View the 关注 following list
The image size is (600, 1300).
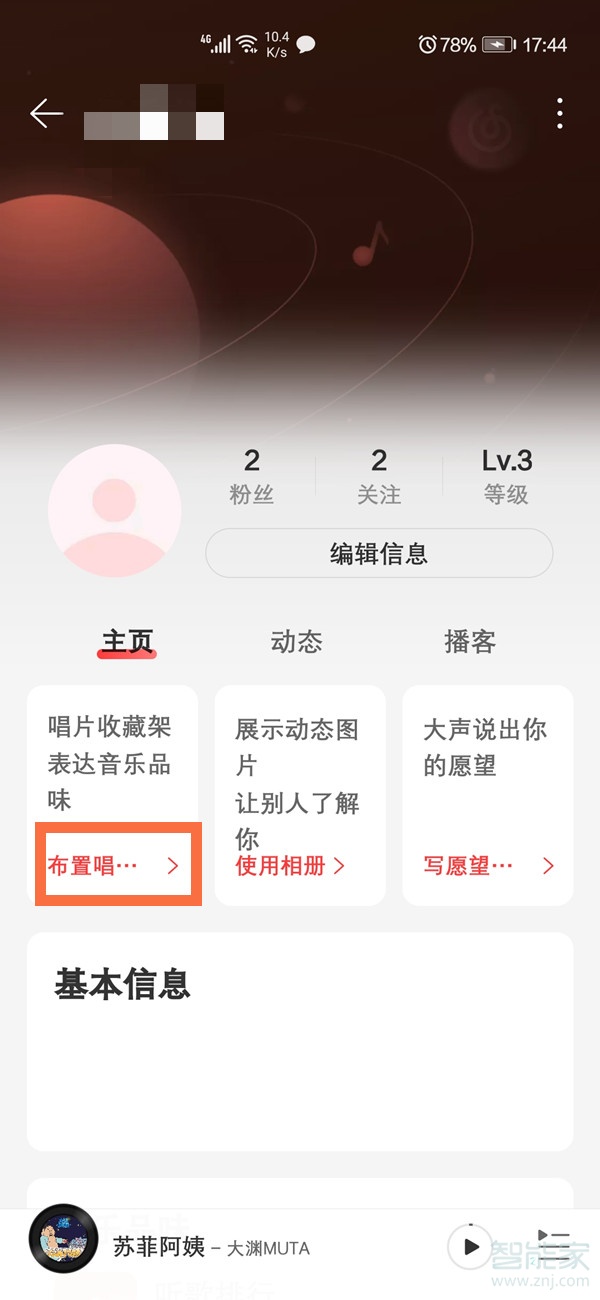[x=379, y=476]
